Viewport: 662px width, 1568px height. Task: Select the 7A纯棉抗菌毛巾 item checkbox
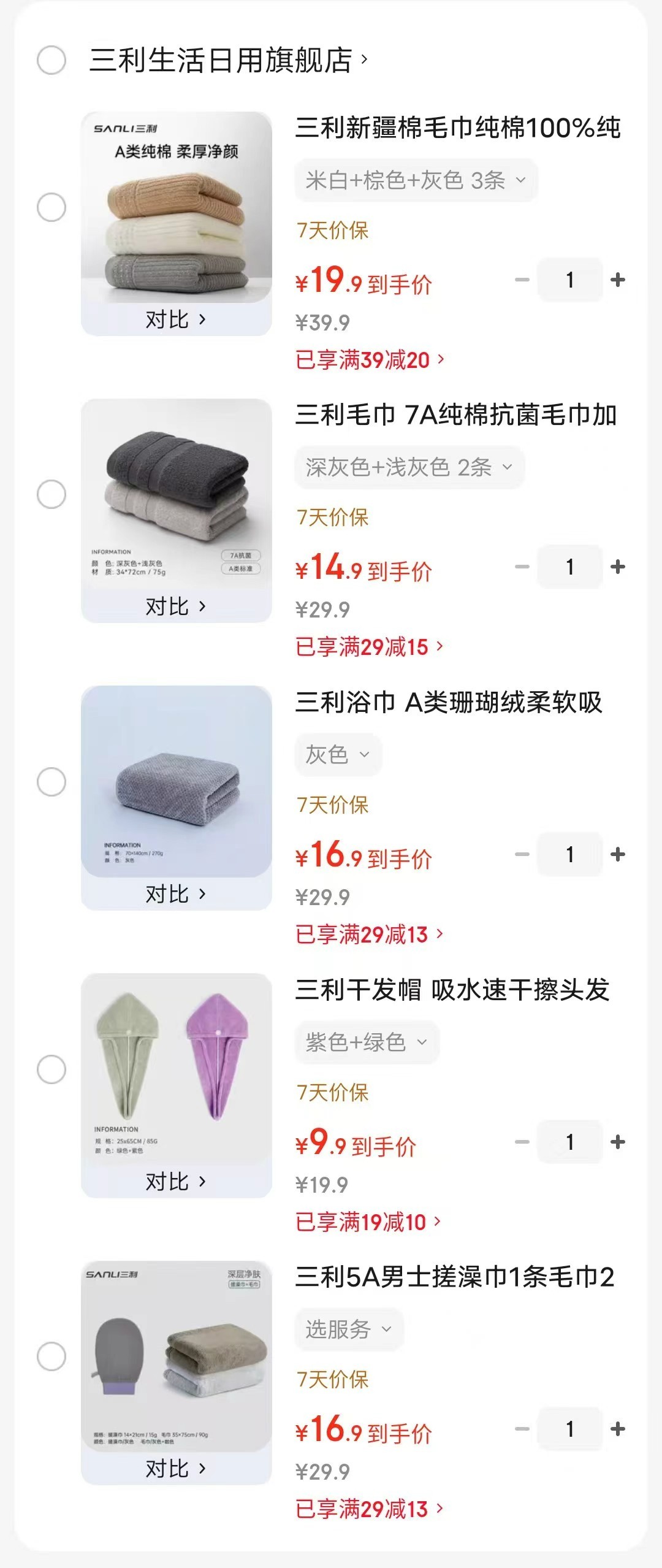[51, 494]
